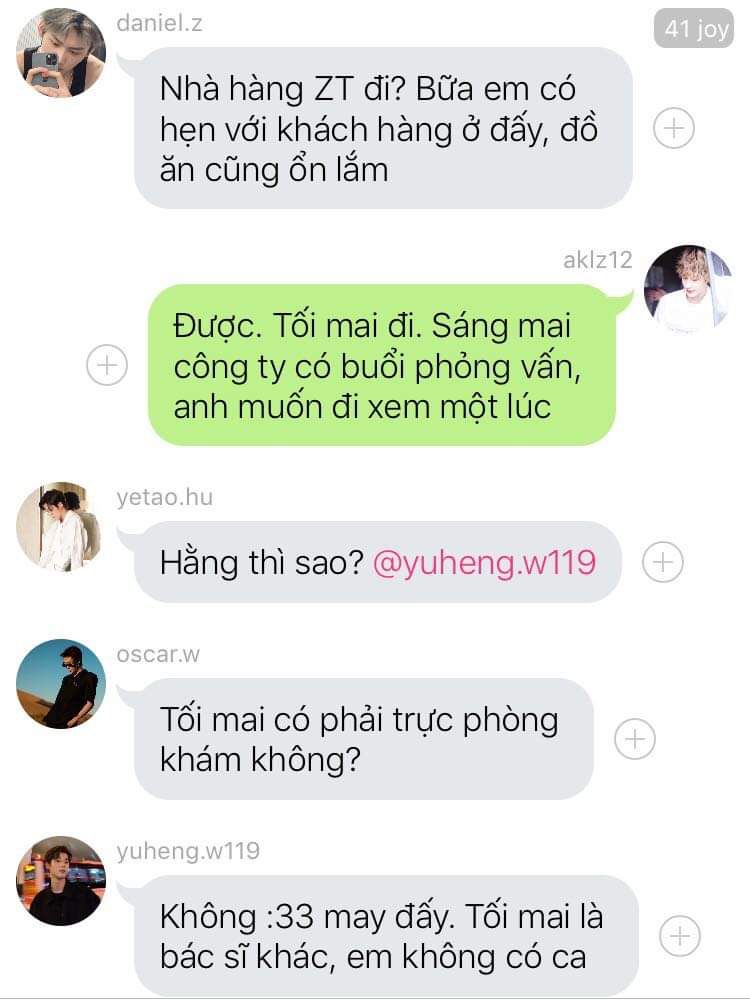Screen dimensions: 750x1008
Task: Tap oscar.w's avatar
Action: pyautogui.click(x=61, y=684)
